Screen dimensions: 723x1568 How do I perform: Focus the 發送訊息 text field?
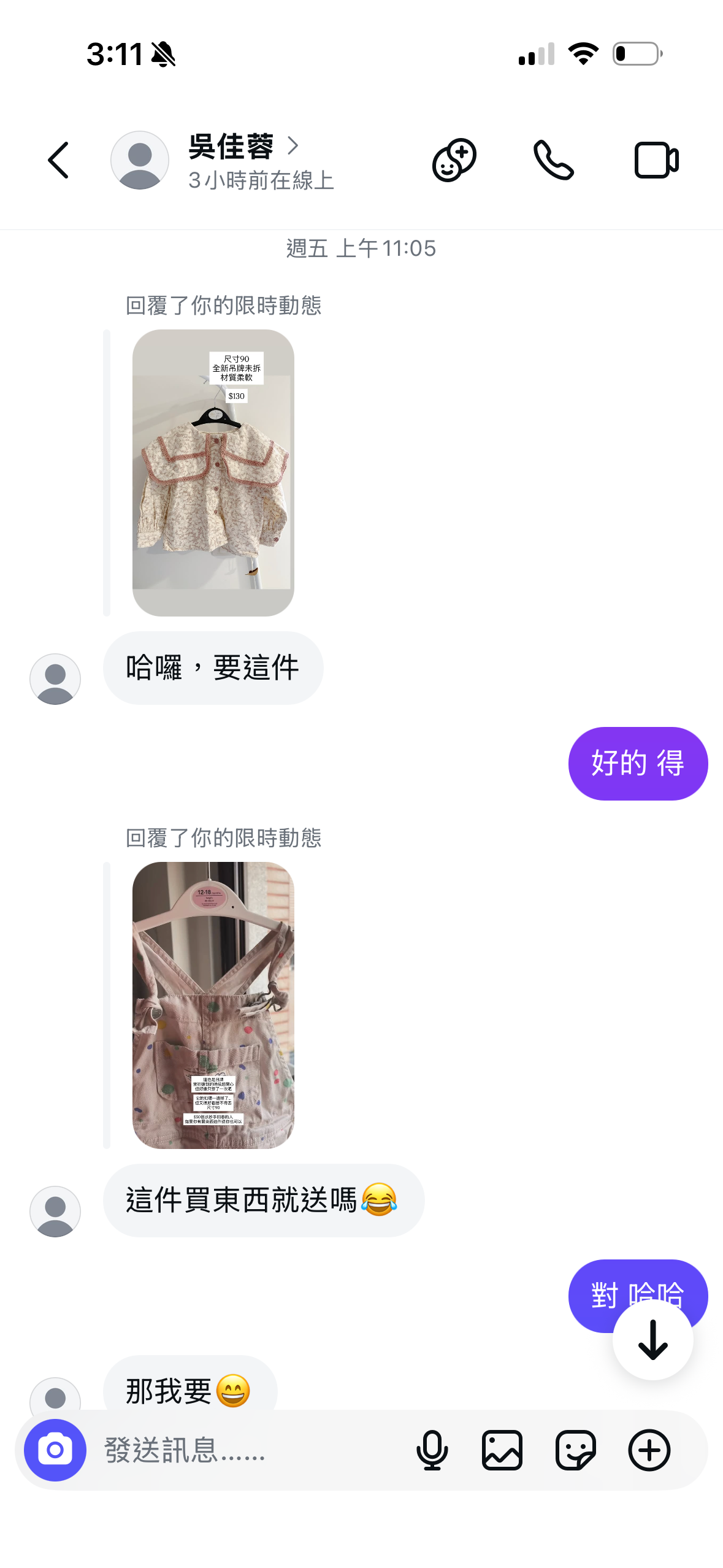(x=245, y=1450)
